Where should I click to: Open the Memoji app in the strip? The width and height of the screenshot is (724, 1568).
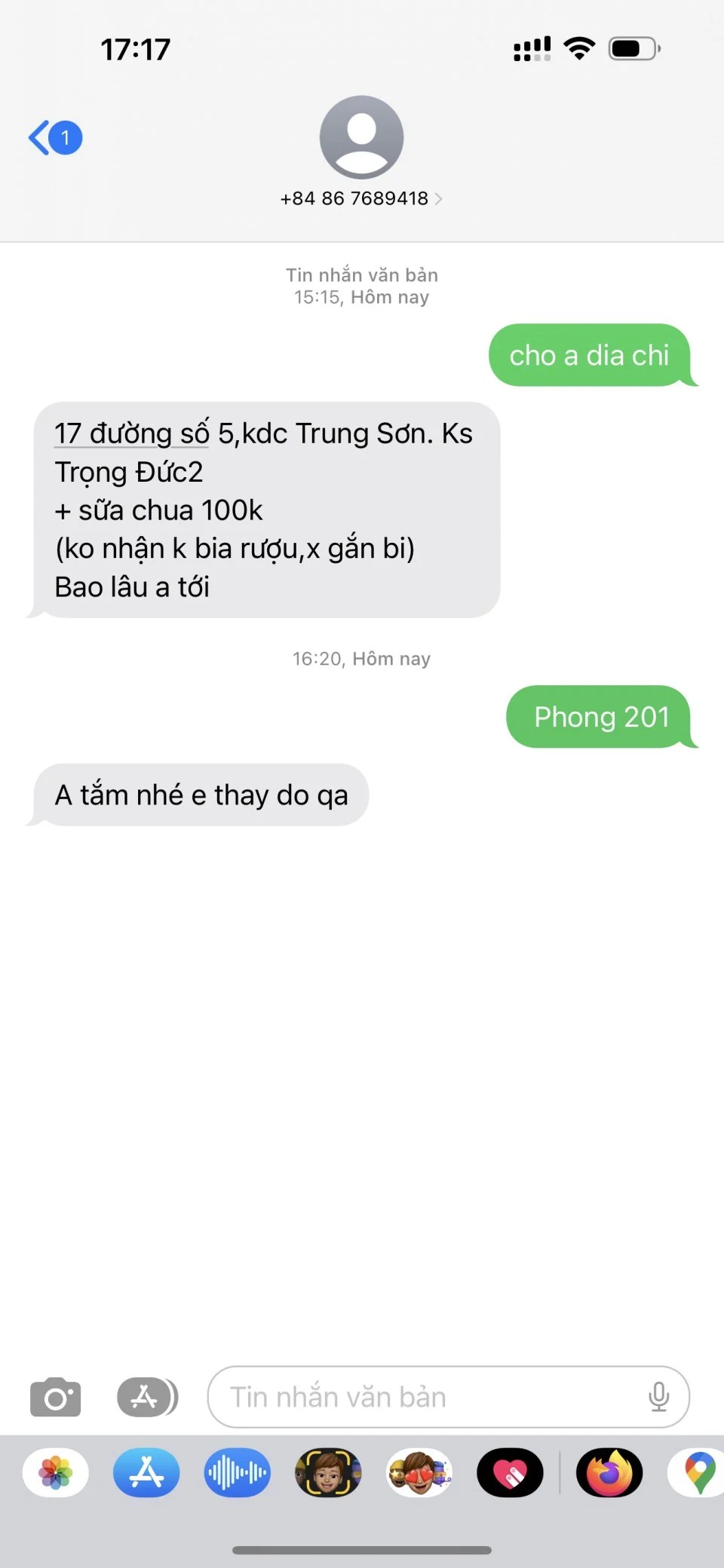click(328, 1472)
